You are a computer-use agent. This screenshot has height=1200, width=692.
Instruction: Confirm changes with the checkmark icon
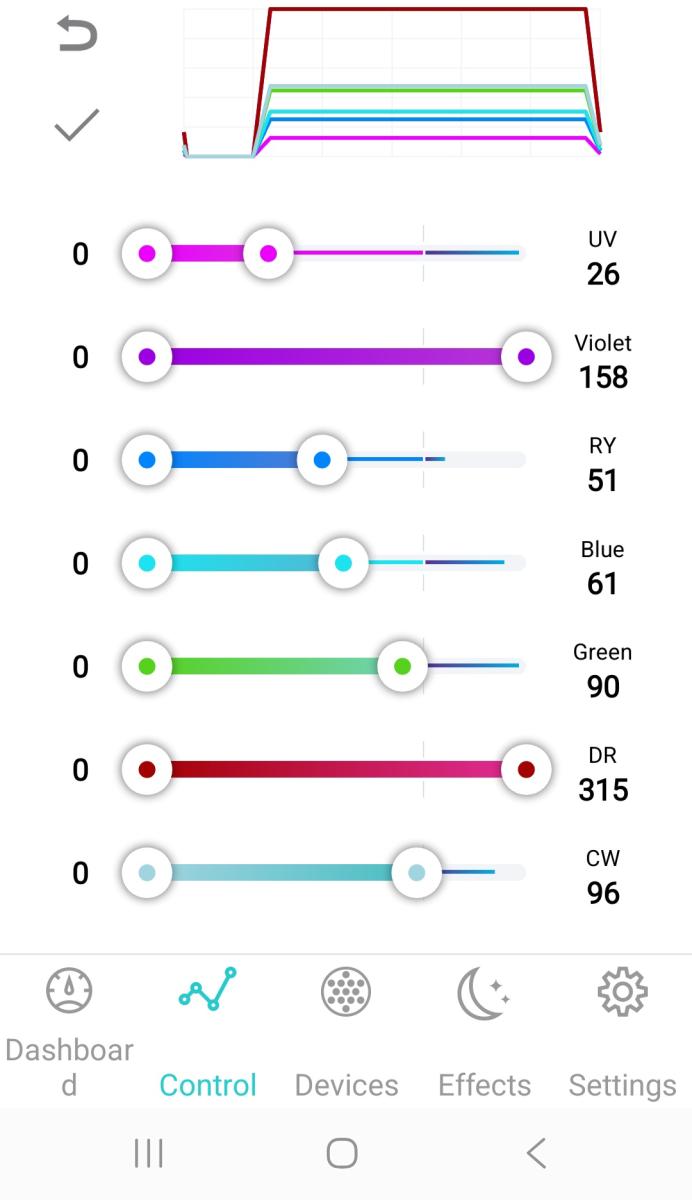pos(77,125)
